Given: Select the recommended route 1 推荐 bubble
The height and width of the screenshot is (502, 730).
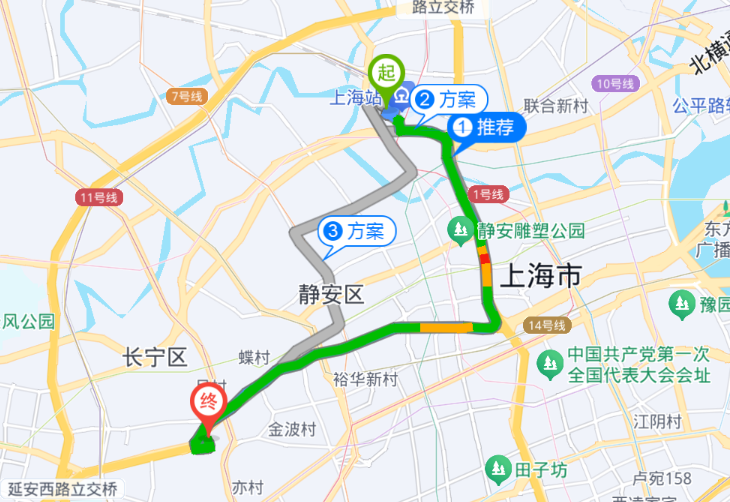Looking at the screenshot, I should [x=487, y=127].
